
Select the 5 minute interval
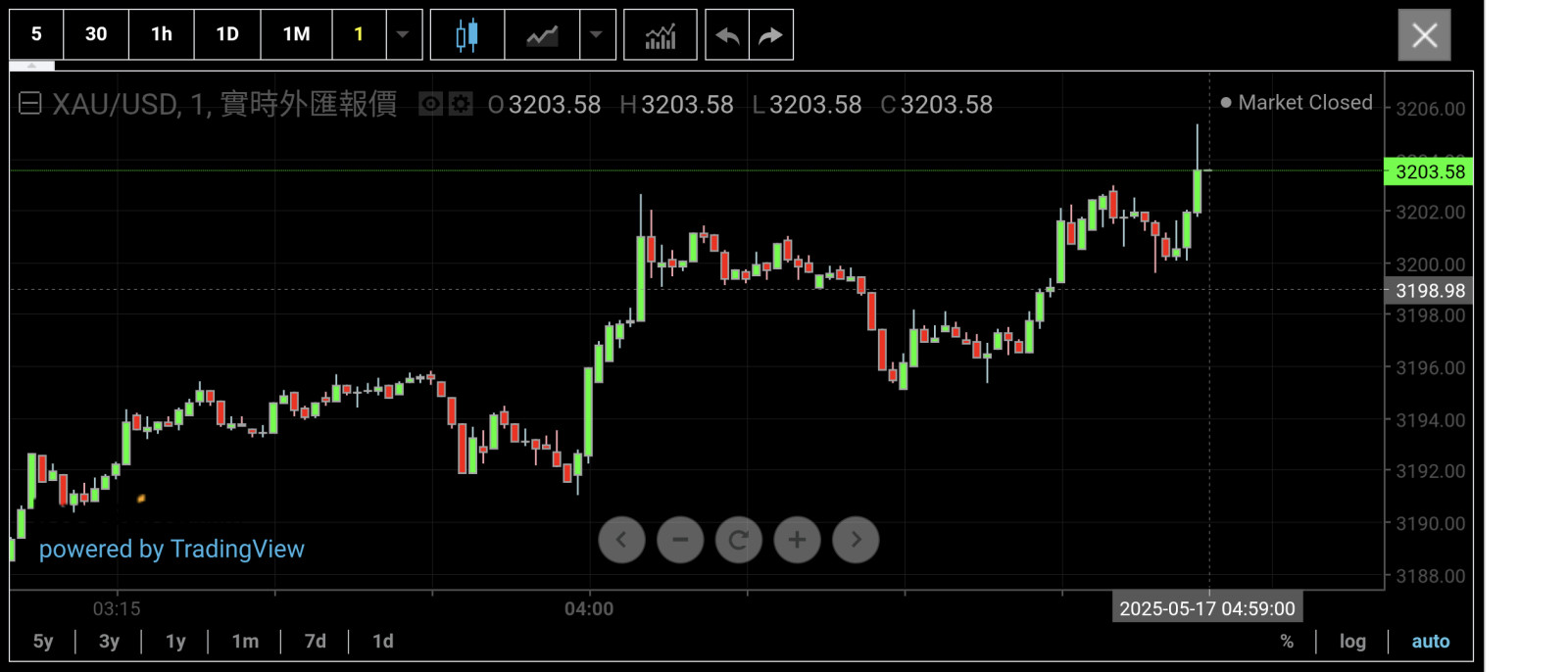click(36, 34)
